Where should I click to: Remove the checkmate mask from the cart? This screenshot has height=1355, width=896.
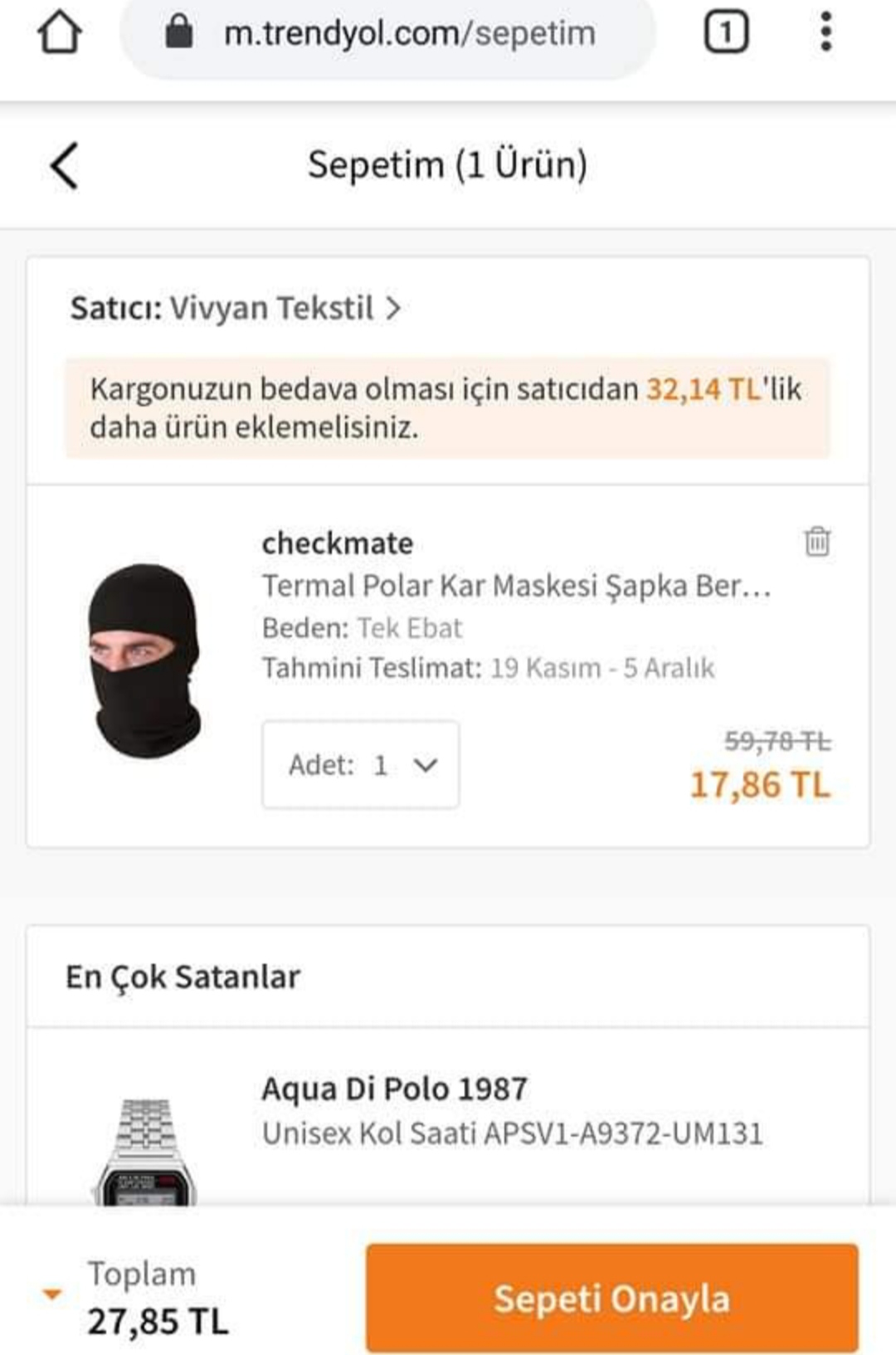817,541
